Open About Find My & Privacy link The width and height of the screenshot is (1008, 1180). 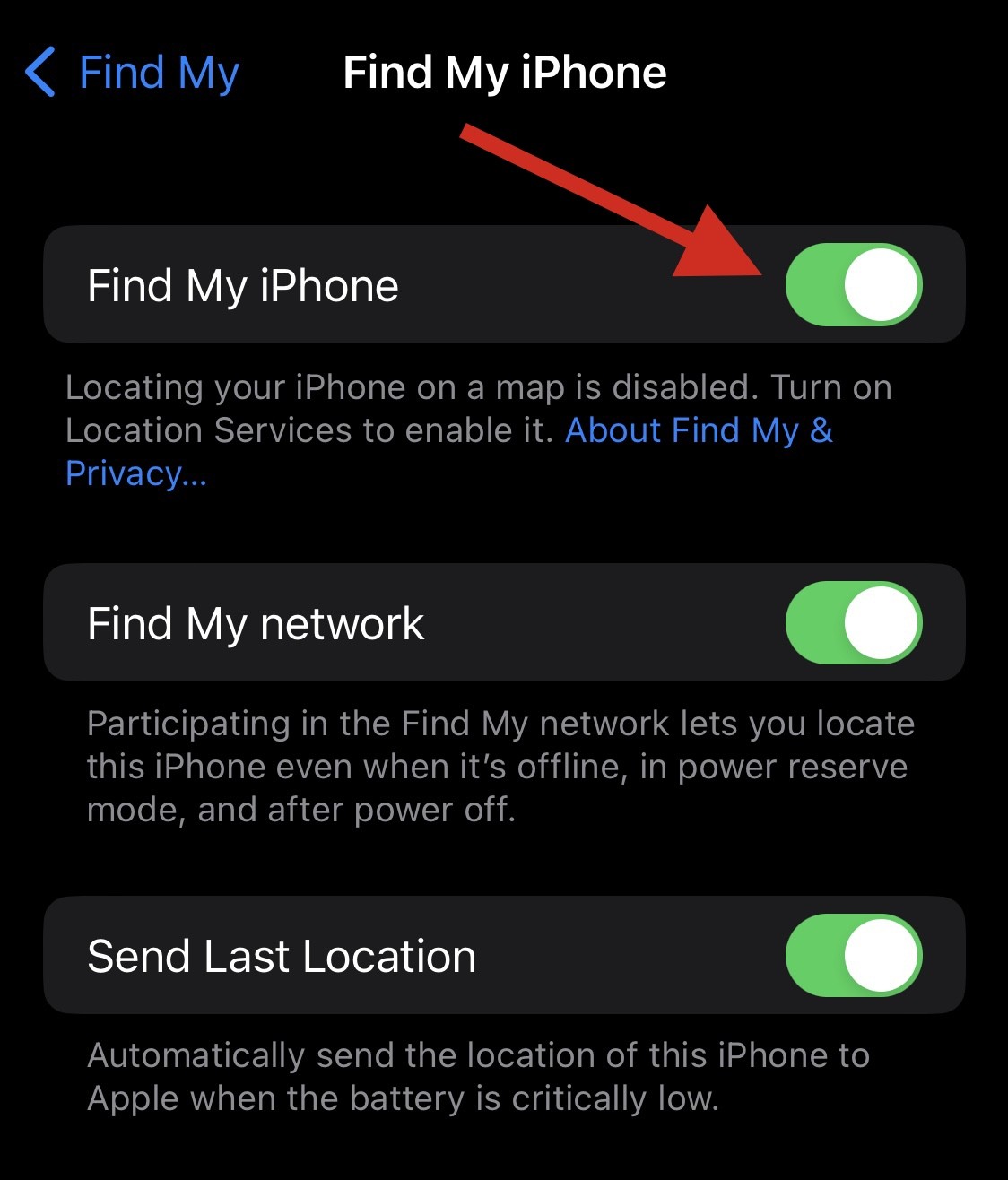pos(698,431)
